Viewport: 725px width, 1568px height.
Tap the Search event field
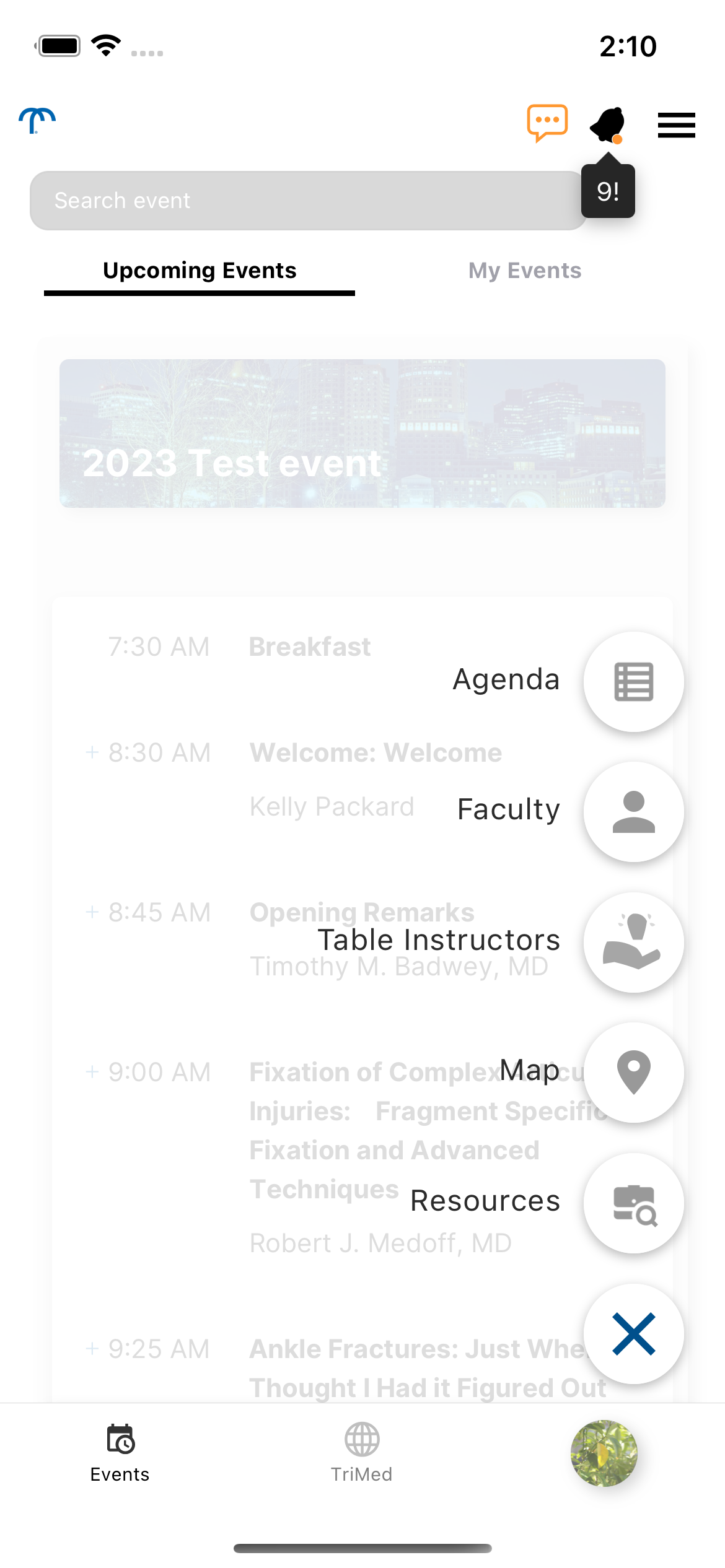click(308, 201)
